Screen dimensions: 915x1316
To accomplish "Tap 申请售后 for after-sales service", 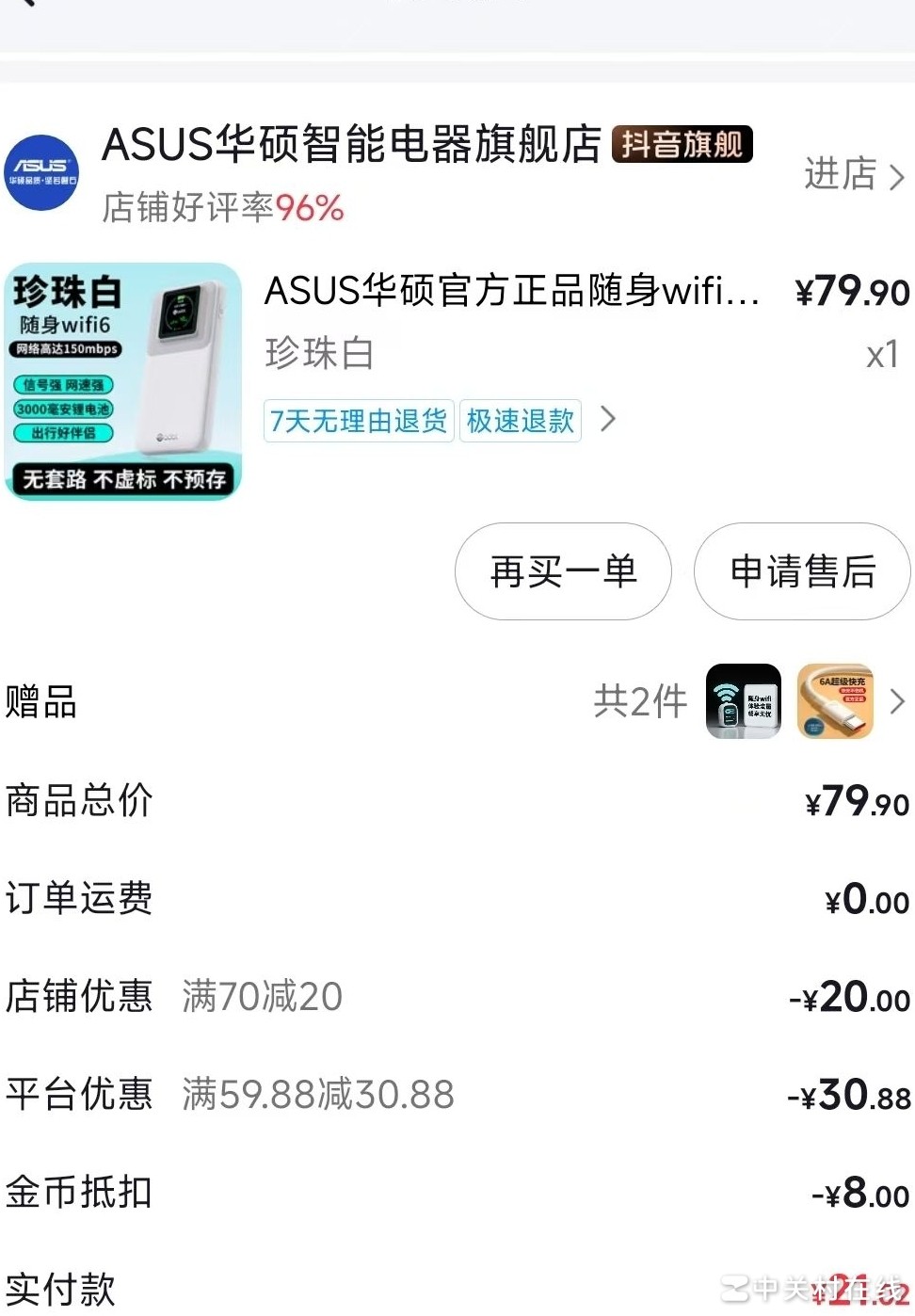I will [802, 571].
